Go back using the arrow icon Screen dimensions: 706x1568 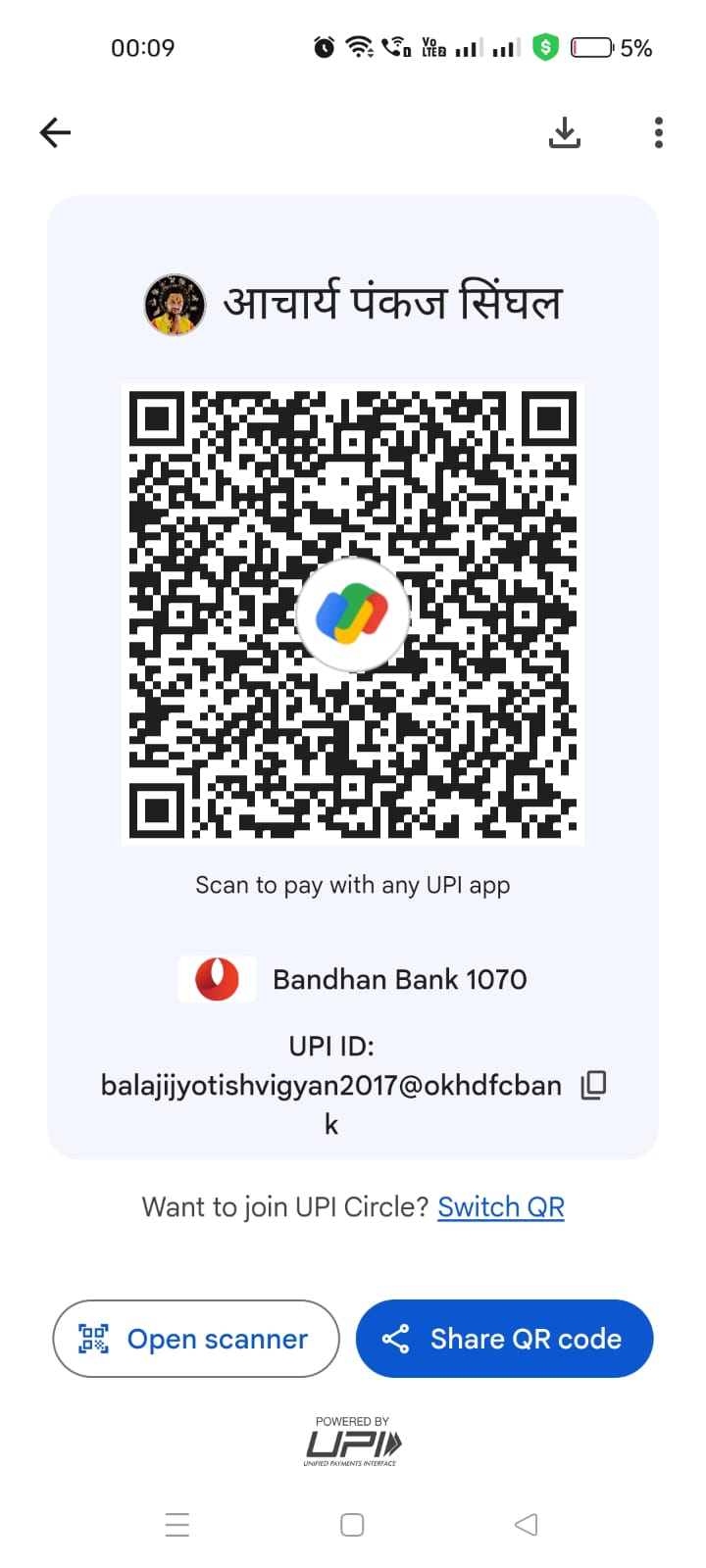point(55,132)
